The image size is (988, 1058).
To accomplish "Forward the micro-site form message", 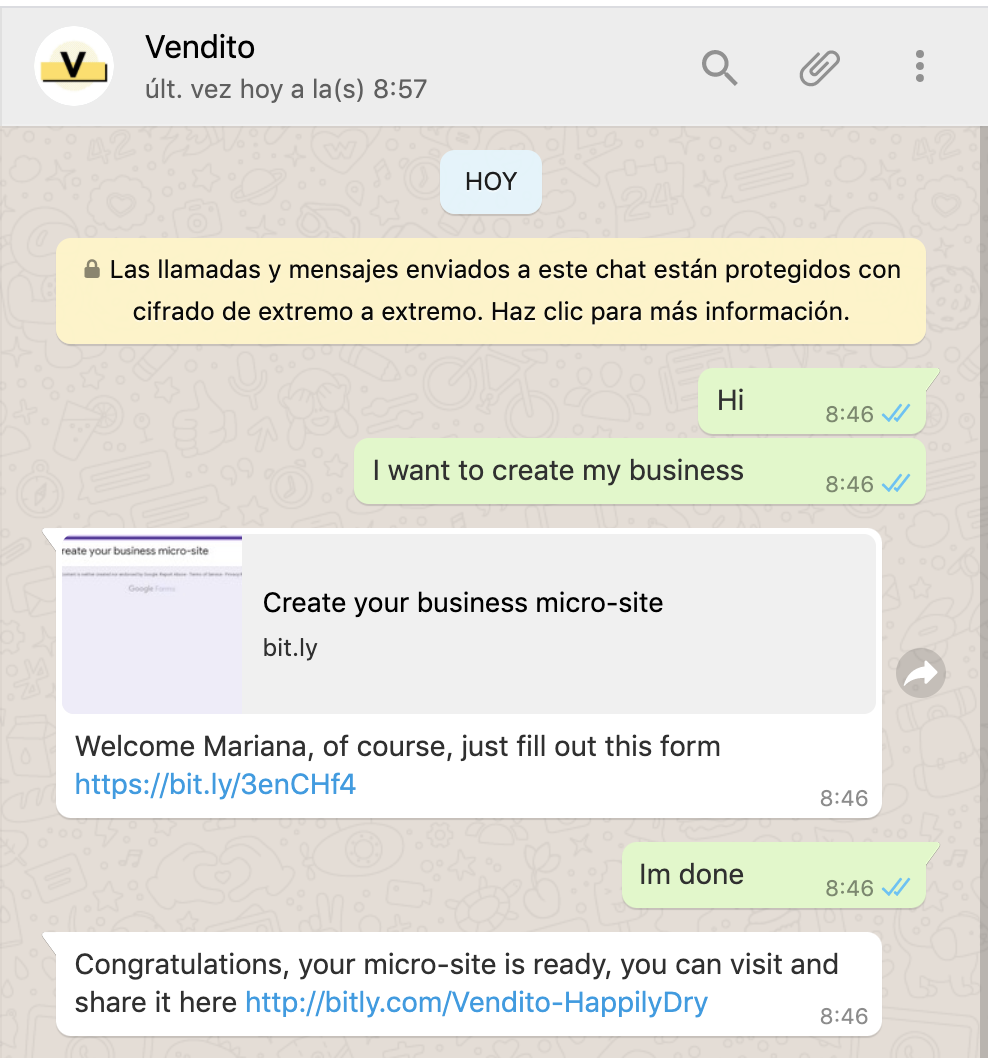I will coord(920,674).
